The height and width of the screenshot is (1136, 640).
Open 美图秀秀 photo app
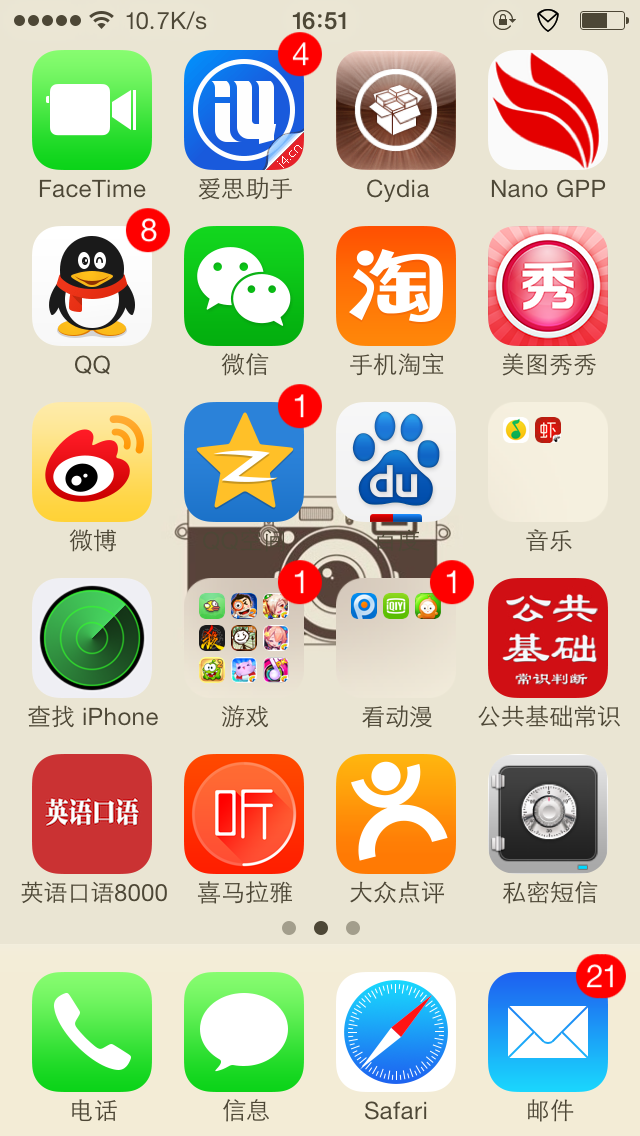[548, 286]
